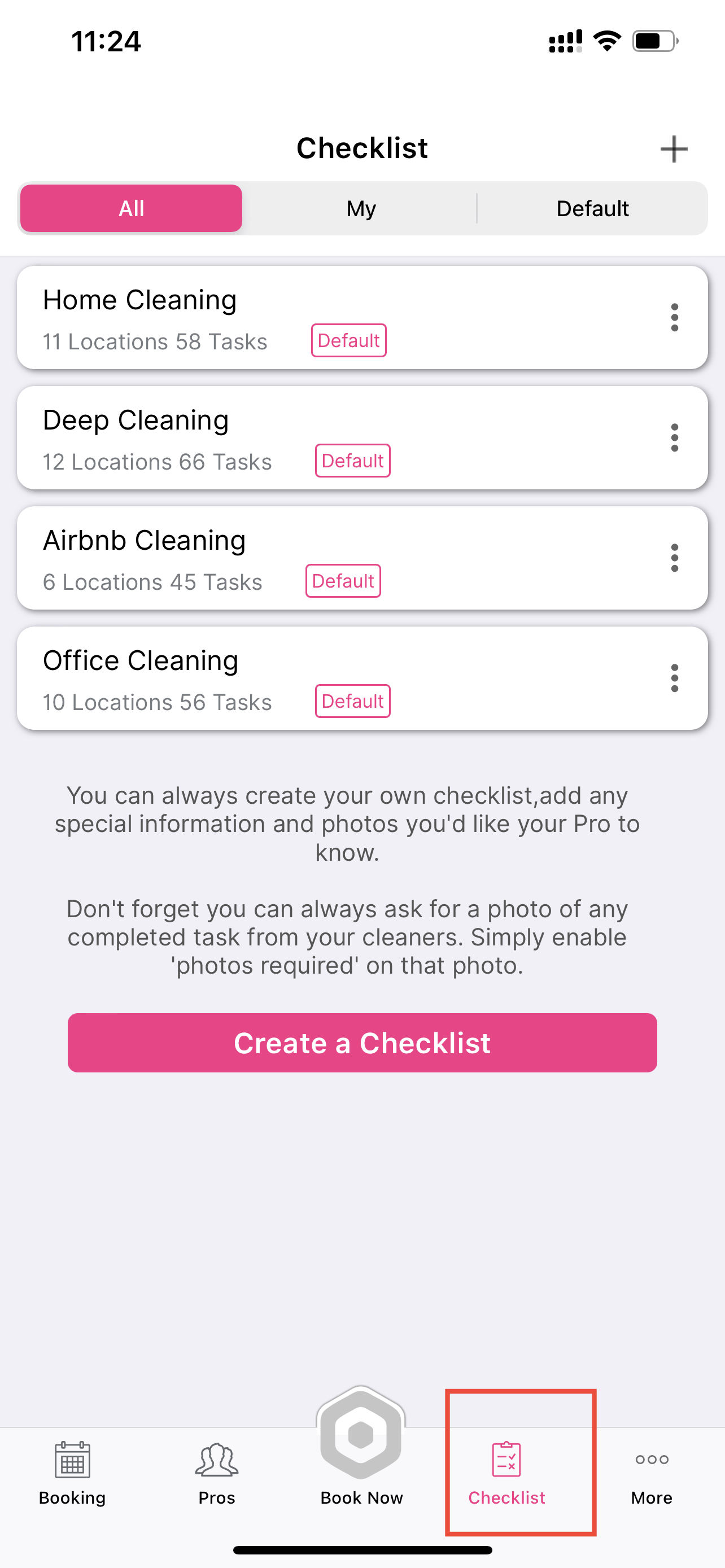Tap the plus icon to add checklist
Screen dimensions: 725x1568
click(x=673, y=149)
